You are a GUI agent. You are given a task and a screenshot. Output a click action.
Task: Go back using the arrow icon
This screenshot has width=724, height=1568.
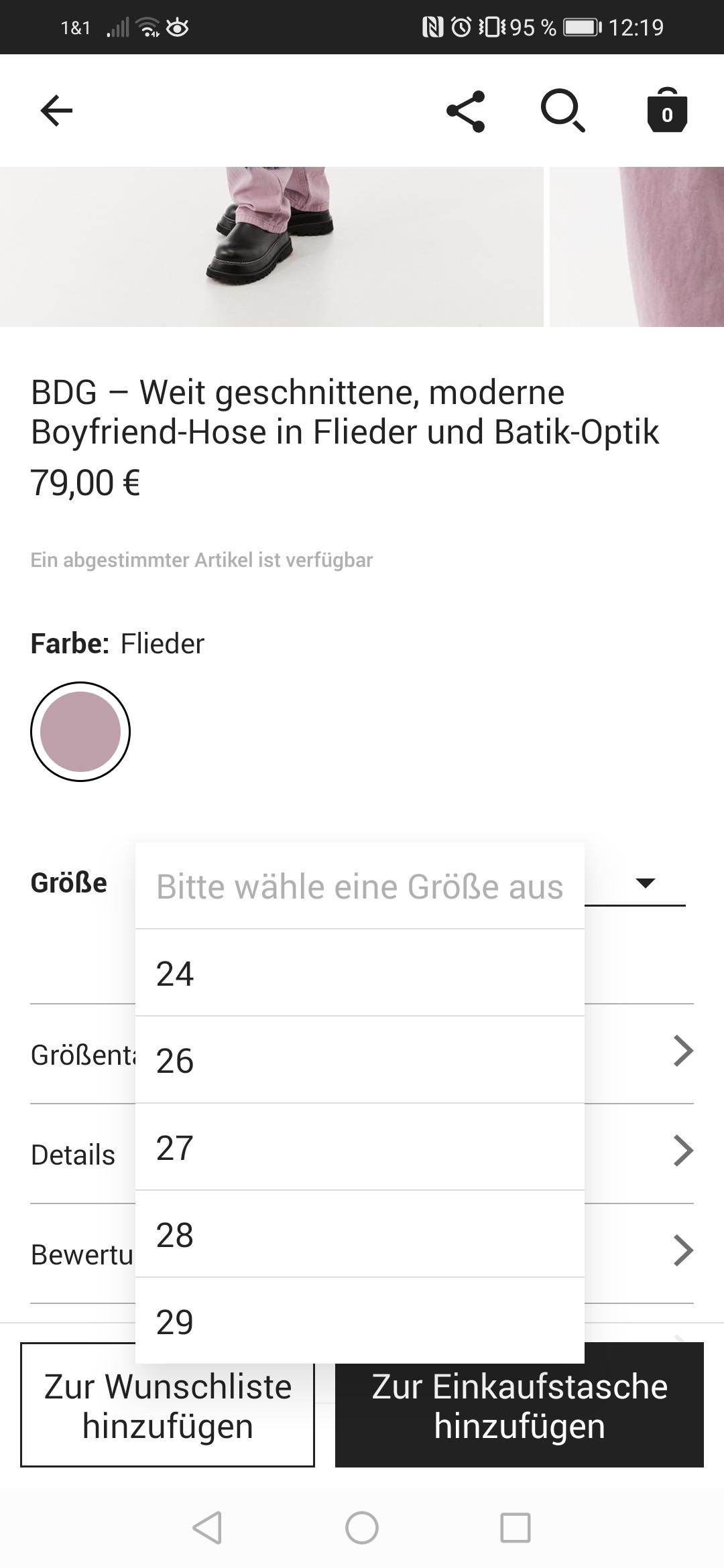56,111
